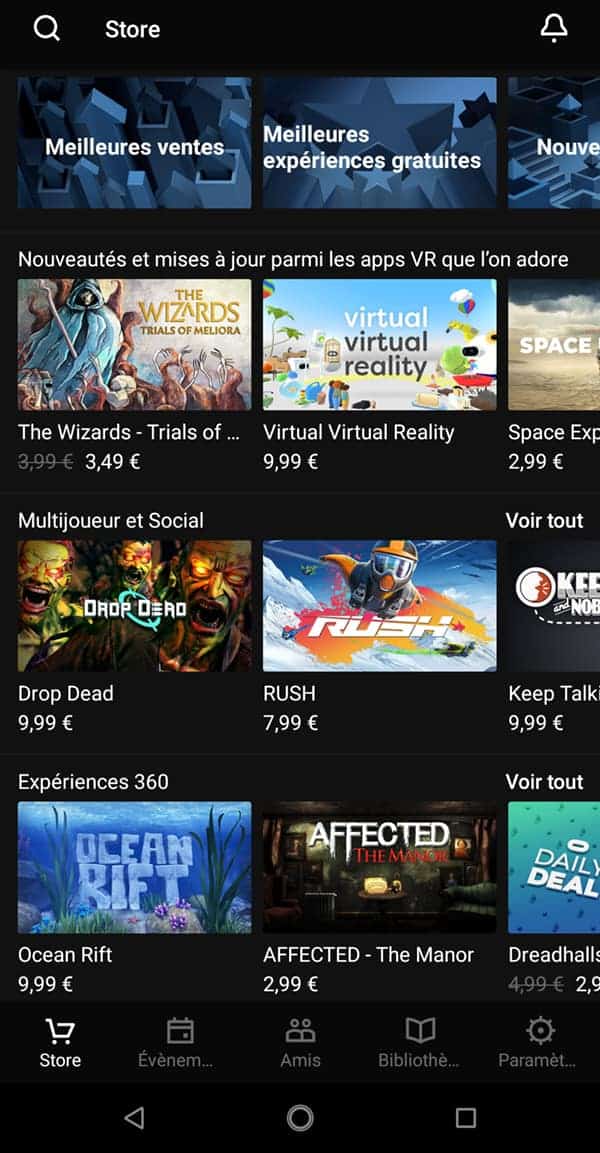Open the search icon
Viewport: 600px width, 1153px height.
coord(47,29)
